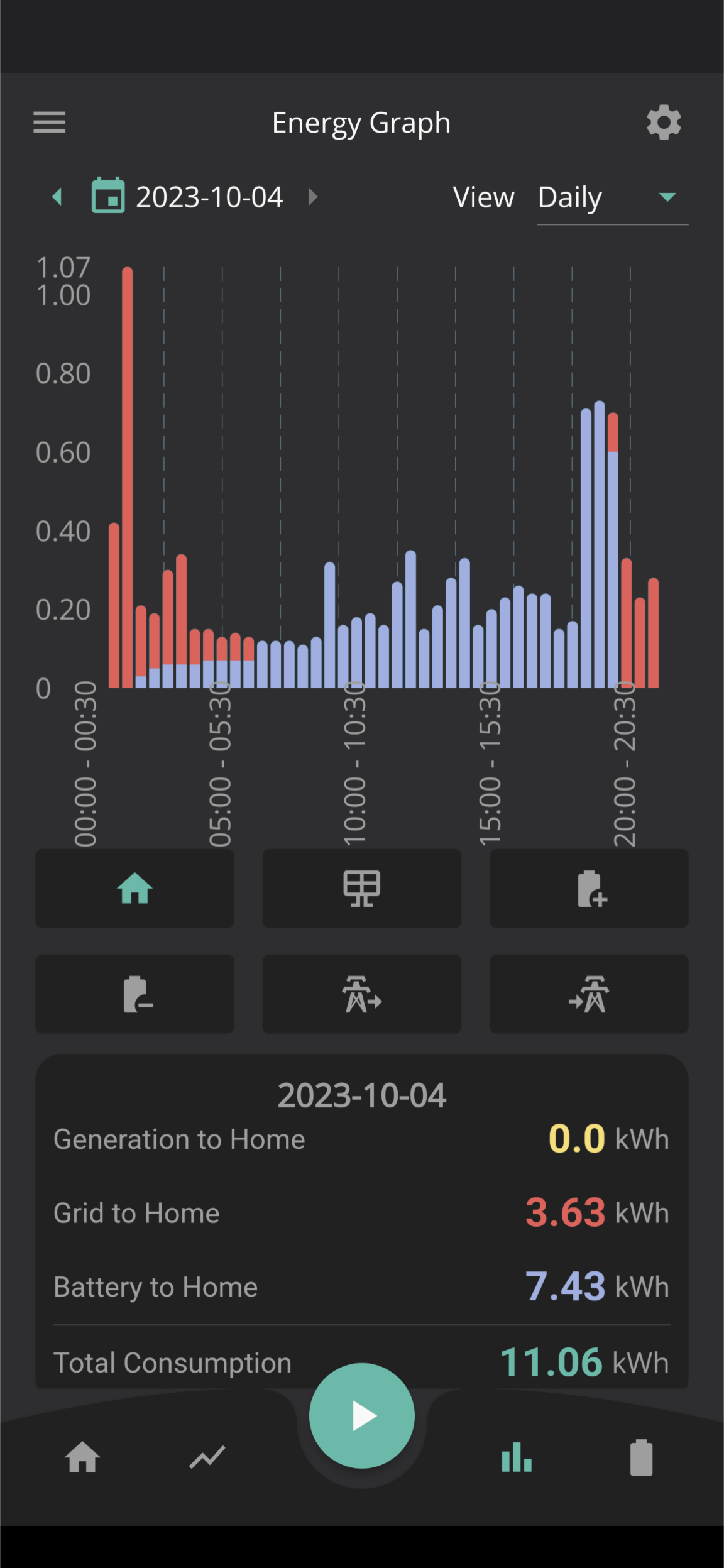Select the battery charge button
The height and width of the screenshot is (1568, 724).
tap(589, 889)
